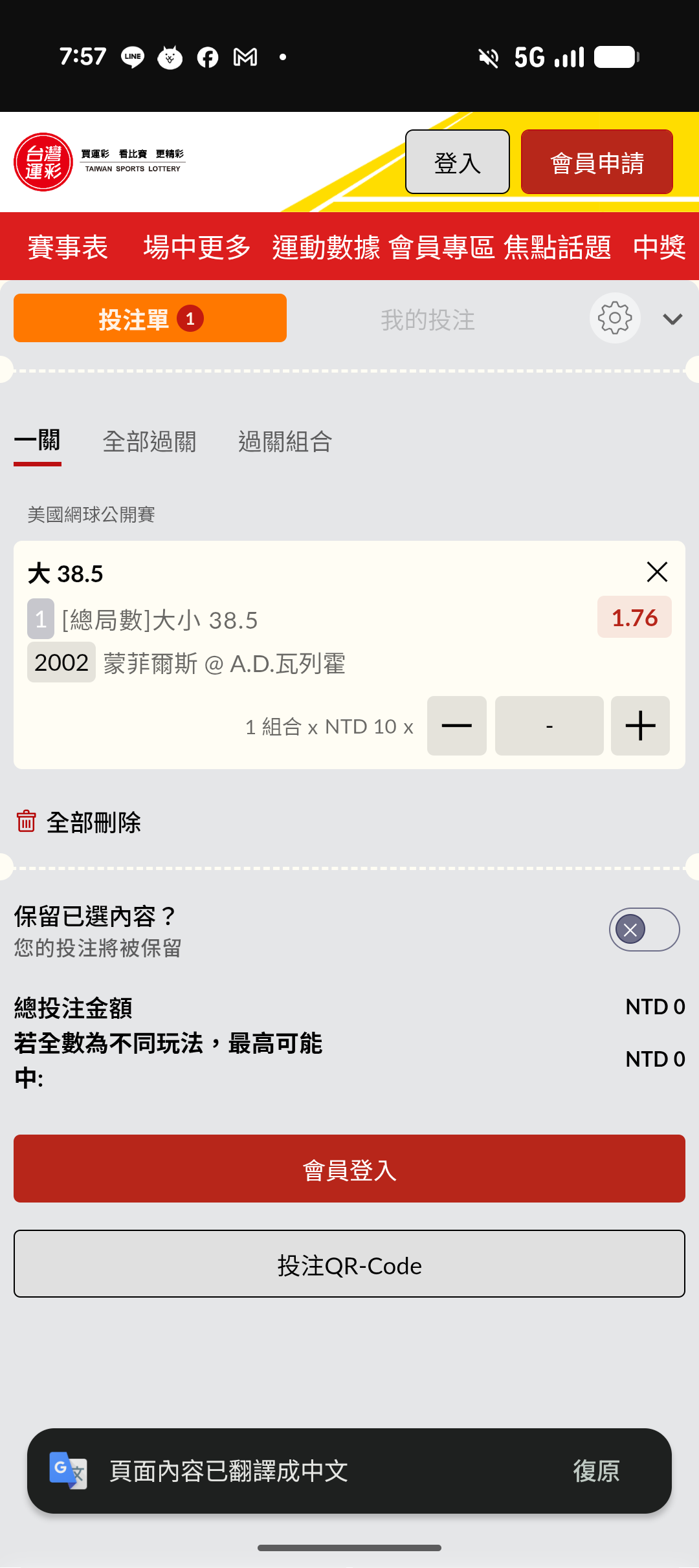699x1568 pixels.
Task: Collapse the bet slip with the chevron
Action: pyautogui.click(x=673, y=319)
